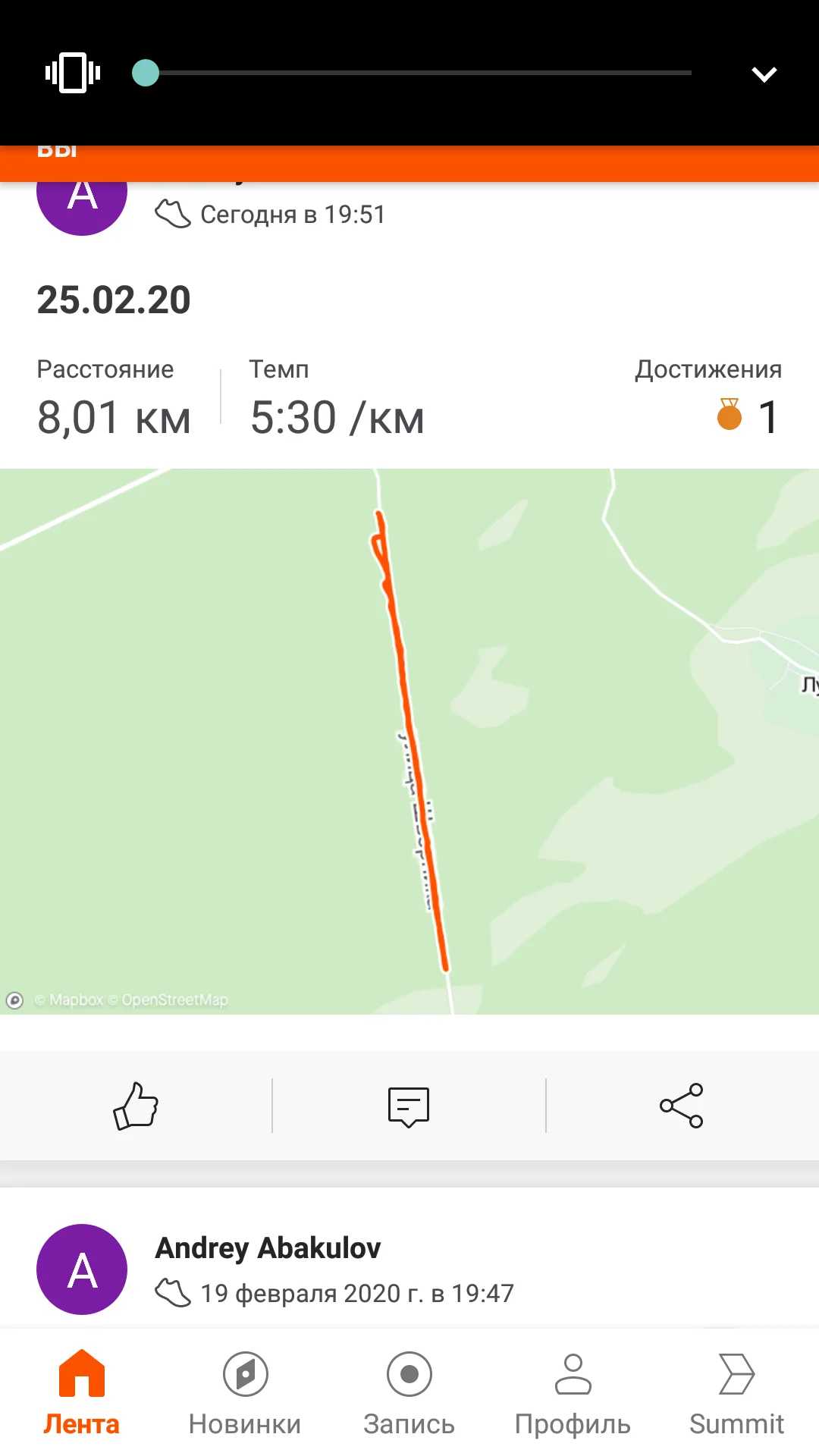Toggle vibrate mode in the volume panel
Screen dimensions: 819x1456
point(73,73)
